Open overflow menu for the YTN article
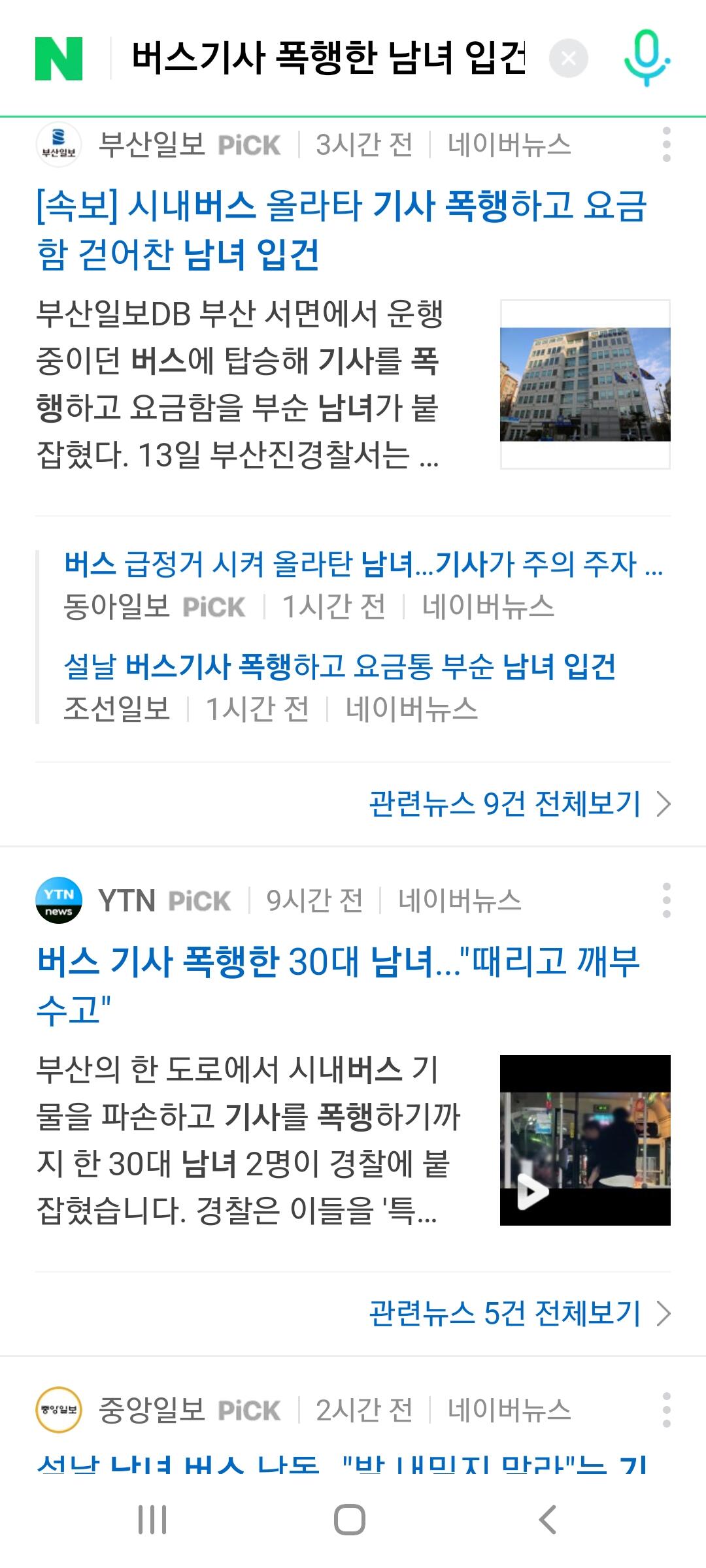706x1568 pixels. coord(666,900)
